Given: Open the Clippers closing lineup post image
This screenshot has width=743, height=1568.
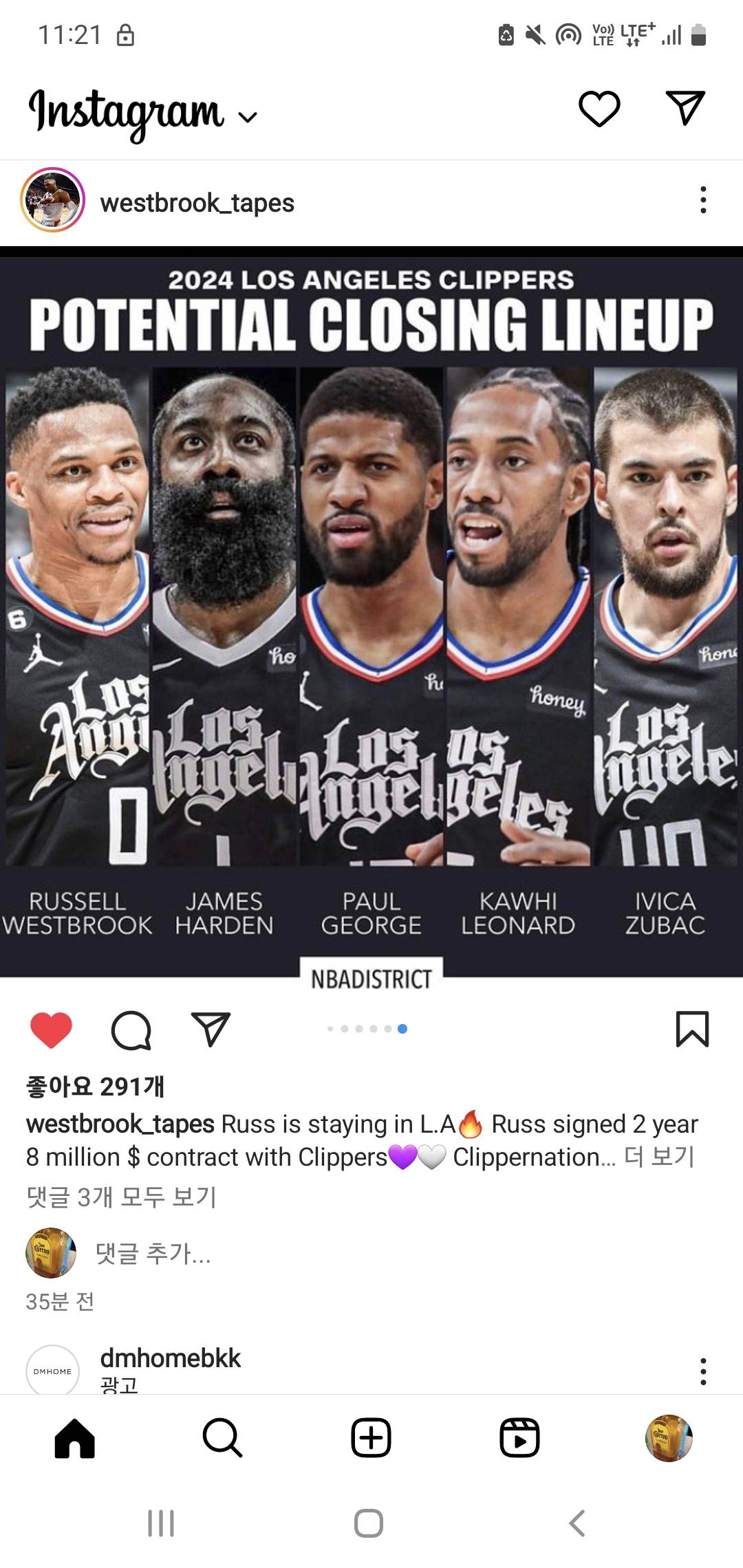Looking at the screenshot, I should click(x=371, y=612).
